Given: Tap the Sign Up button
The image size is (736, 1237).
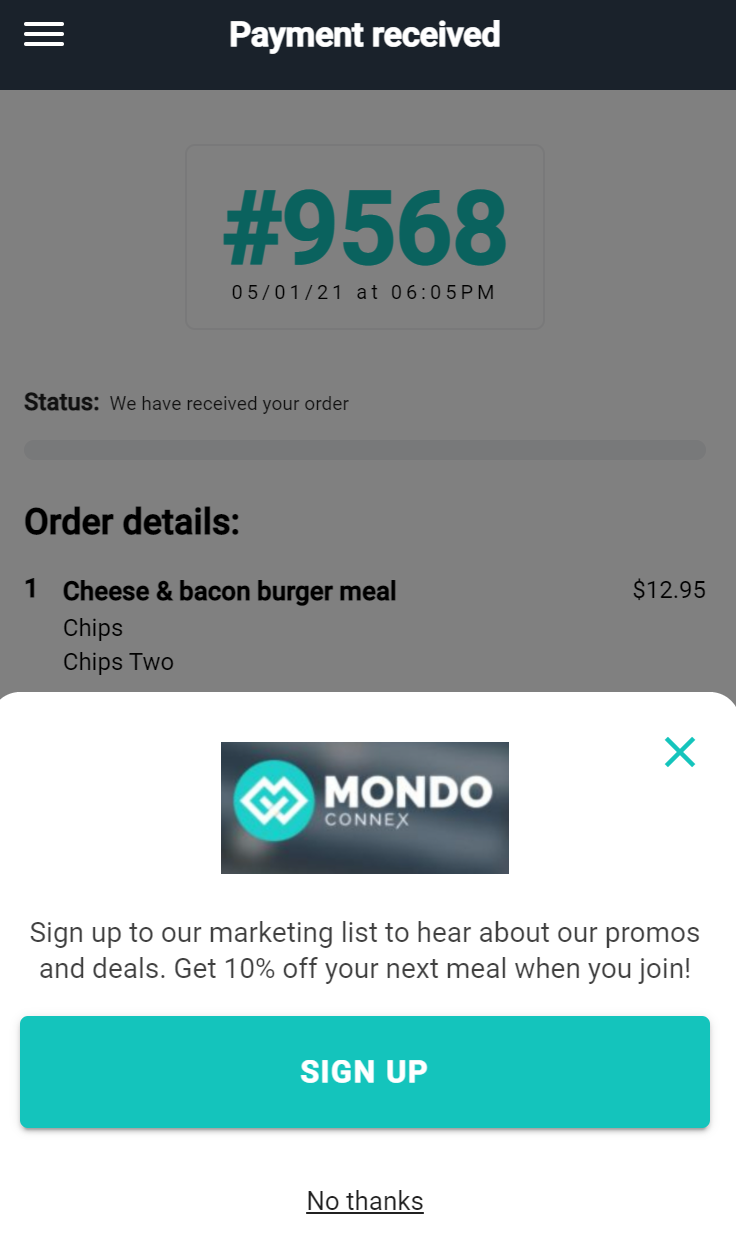Looking at the screenshot, I should [x=365, y=1072].
